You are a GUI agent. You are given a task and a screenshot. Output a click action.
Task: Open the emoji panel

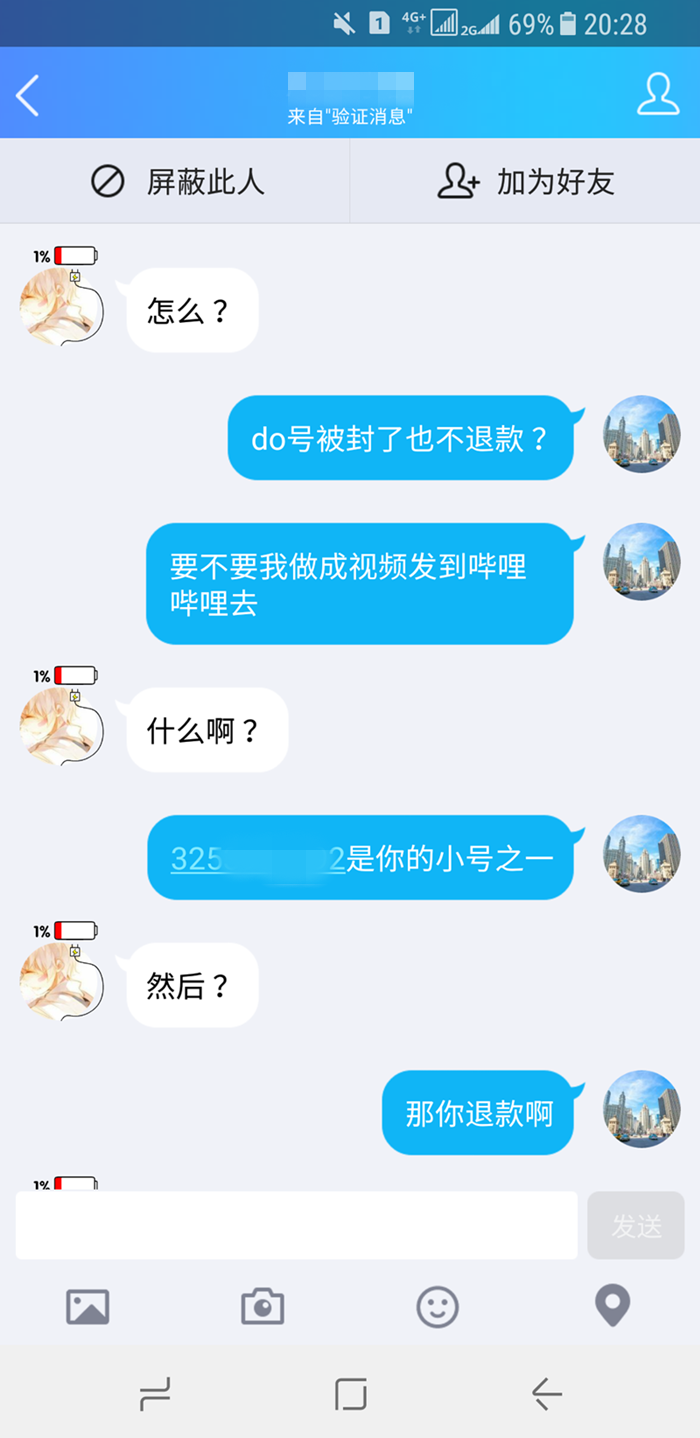coord(437,1307)
